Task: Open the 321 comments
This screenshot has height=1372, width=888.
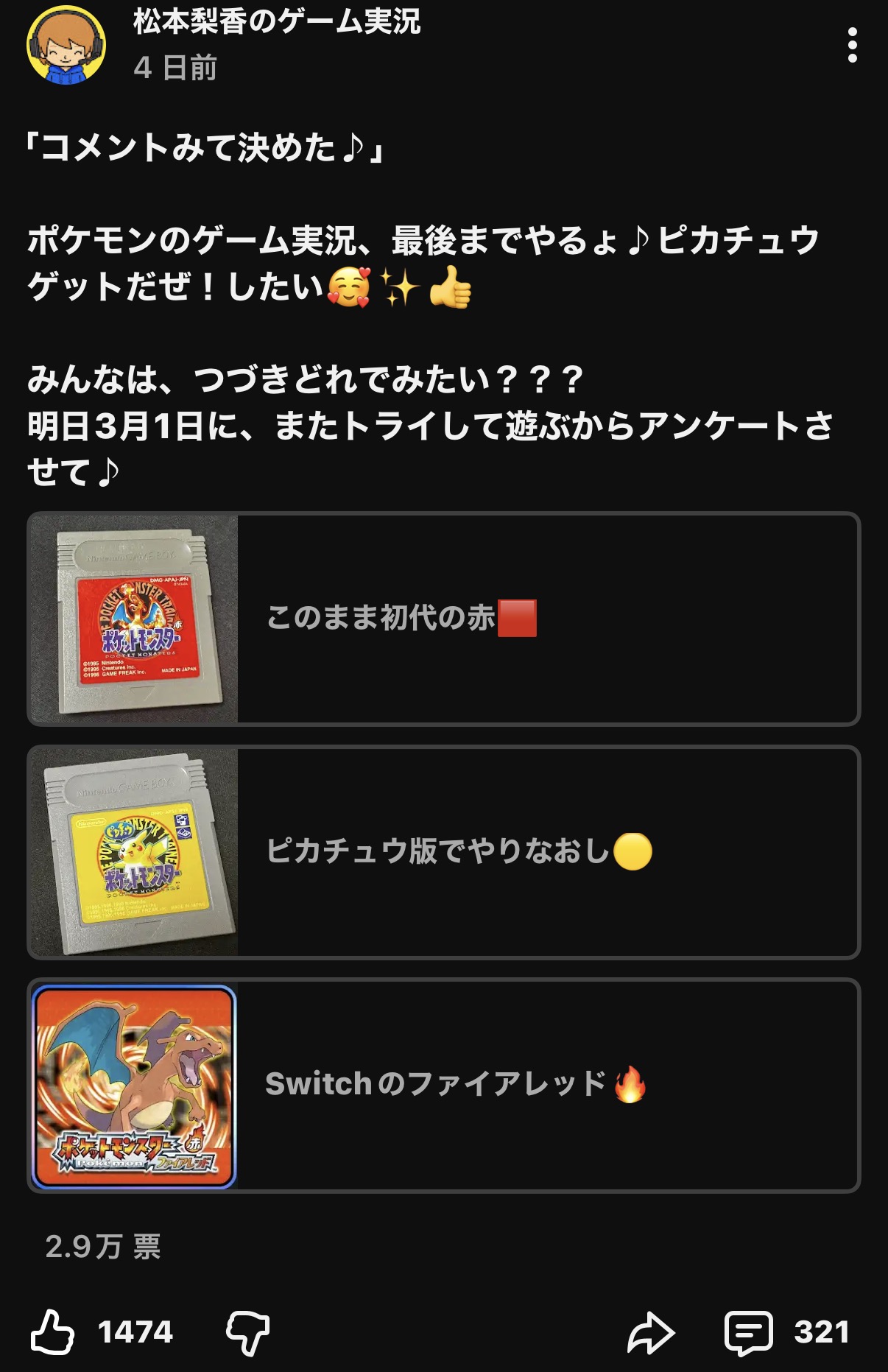Action: [786, 1331]
